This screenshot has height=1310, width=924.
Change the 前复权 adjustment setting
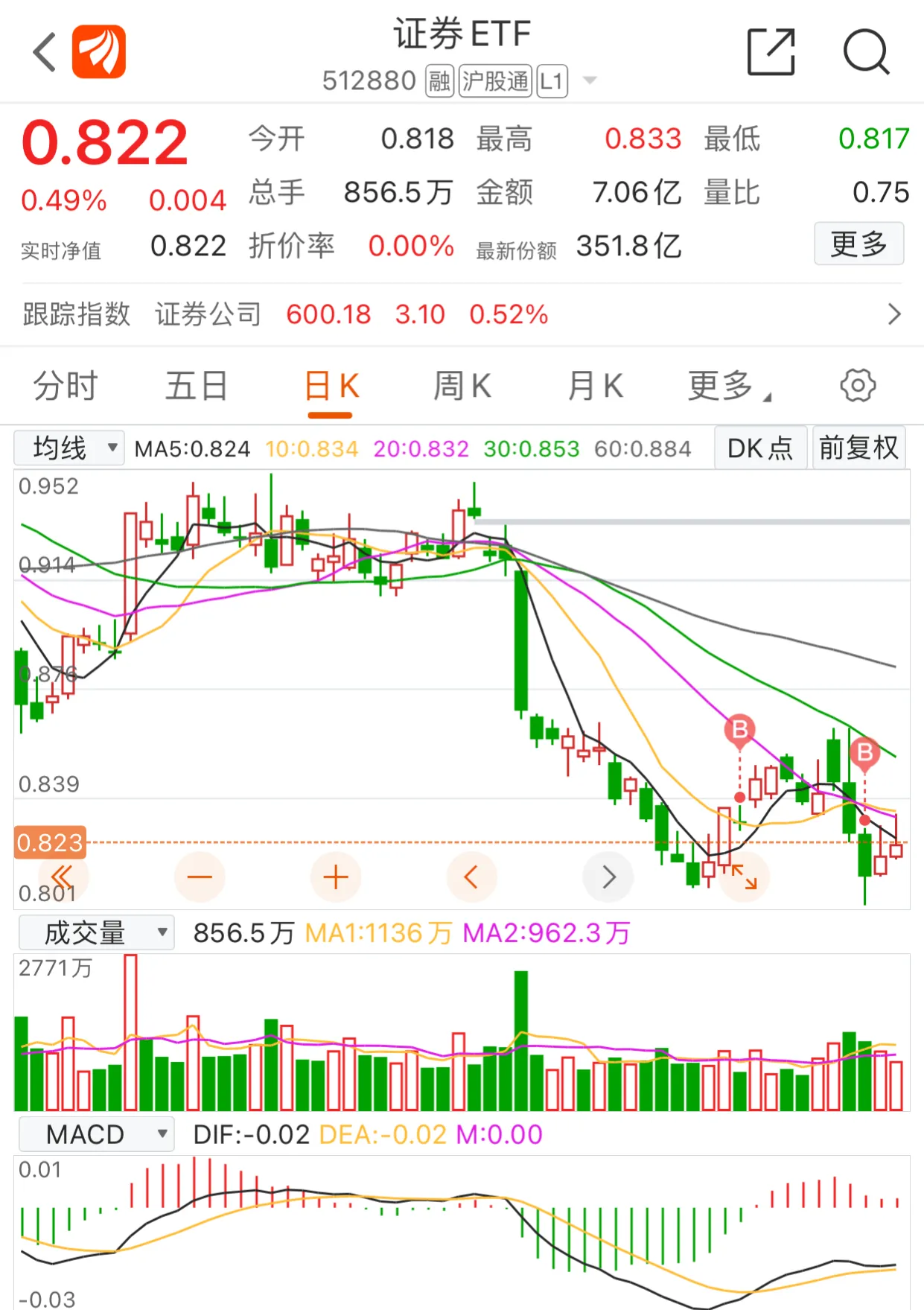(858, 448)
